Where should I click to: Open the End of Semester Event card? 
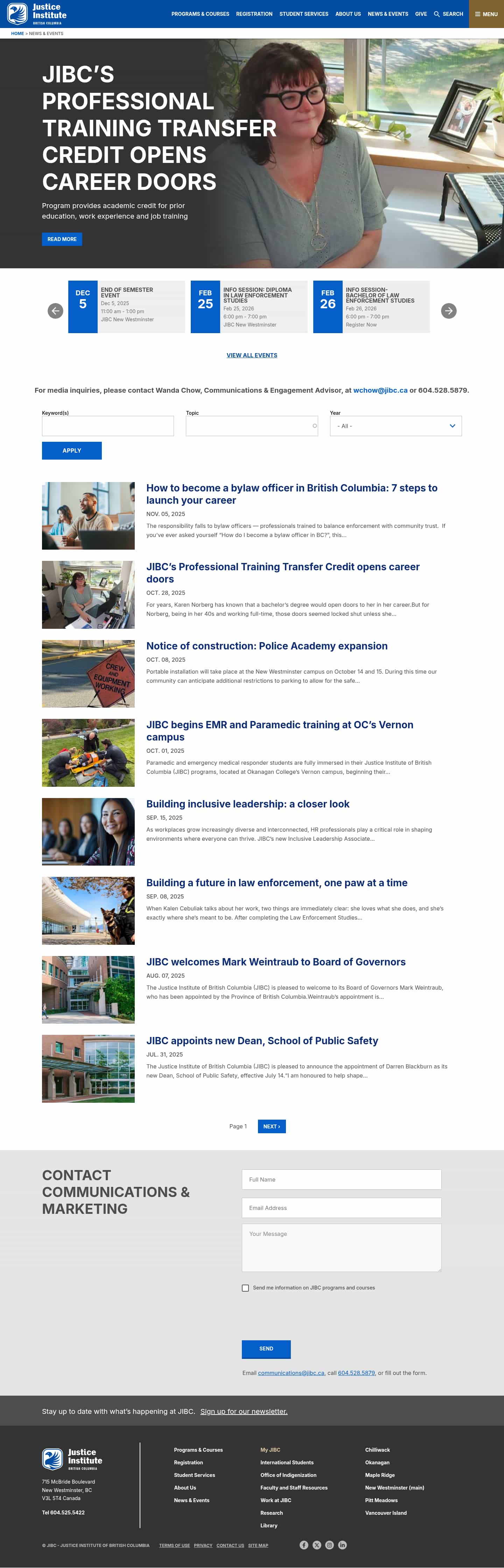[x=126, y=306]
